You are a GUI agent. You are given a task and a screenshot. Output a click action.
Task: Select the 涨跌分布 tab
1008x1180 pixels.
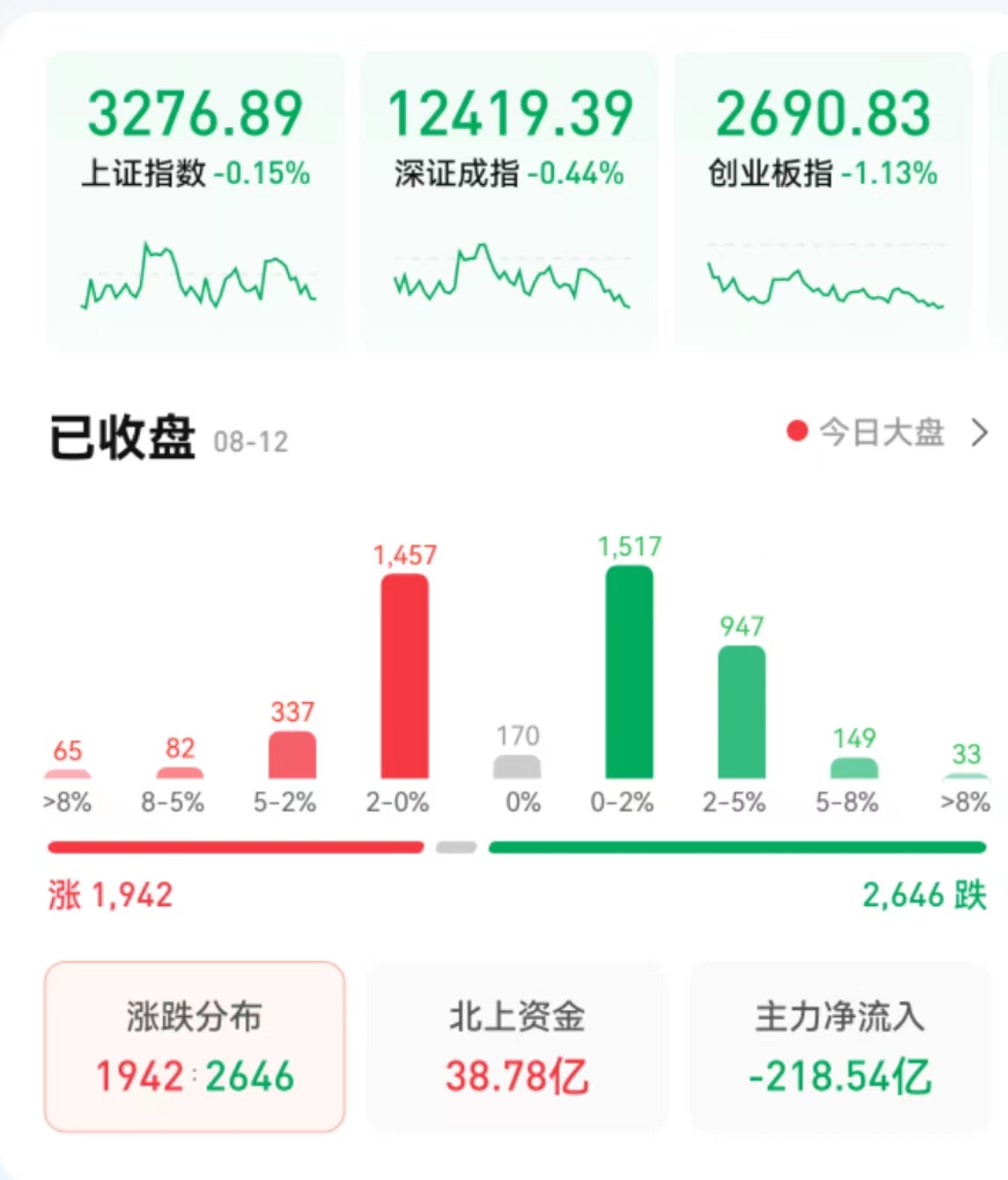coord(194,1046)
